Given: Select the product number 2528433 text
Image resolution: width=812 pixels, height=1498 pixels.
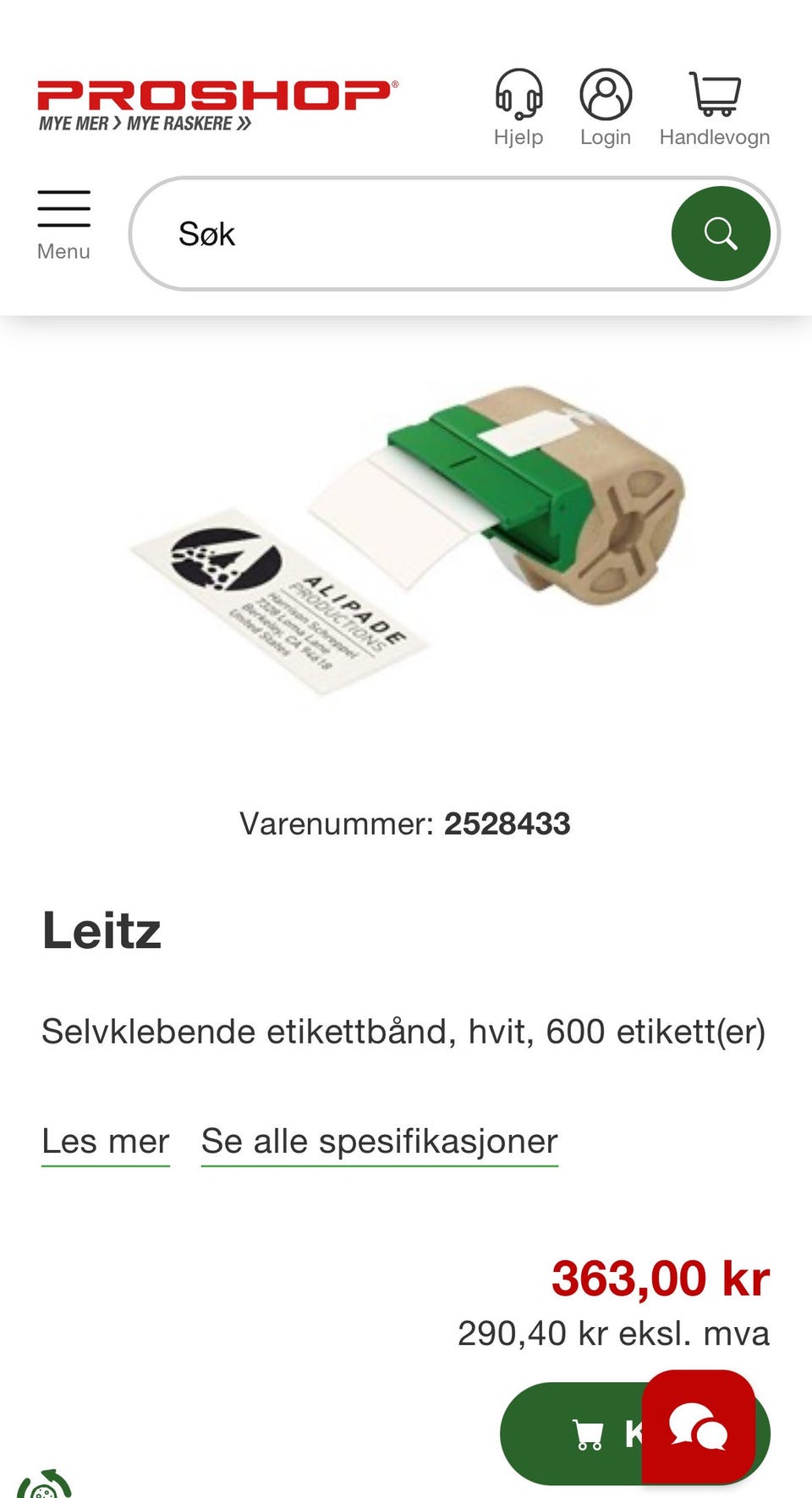Looking at the screenshot, I should pos(509,822).
